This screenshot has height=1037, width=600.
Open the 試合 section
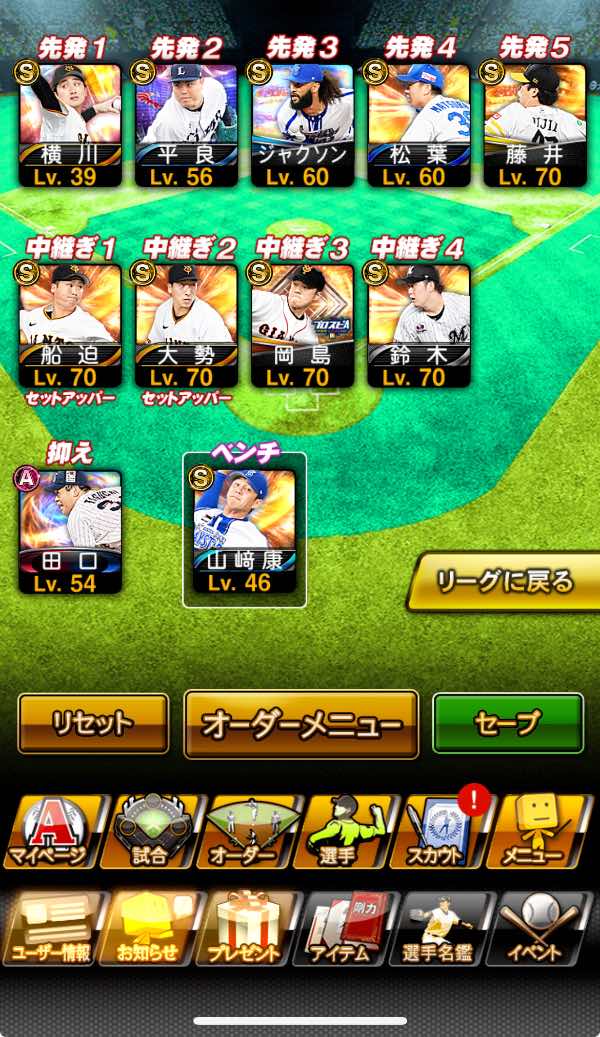[x=148, y=831]
